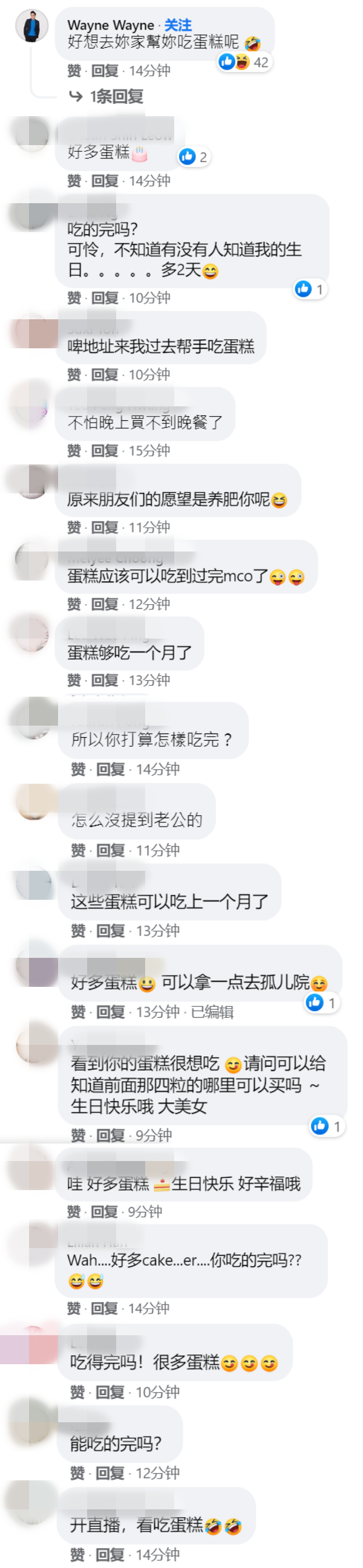The width and height of the screenshot is (363, 1568).
Task: Like the 啤地址来我过去帮手吃蛋糕 comment
Action: click(74, 374)
